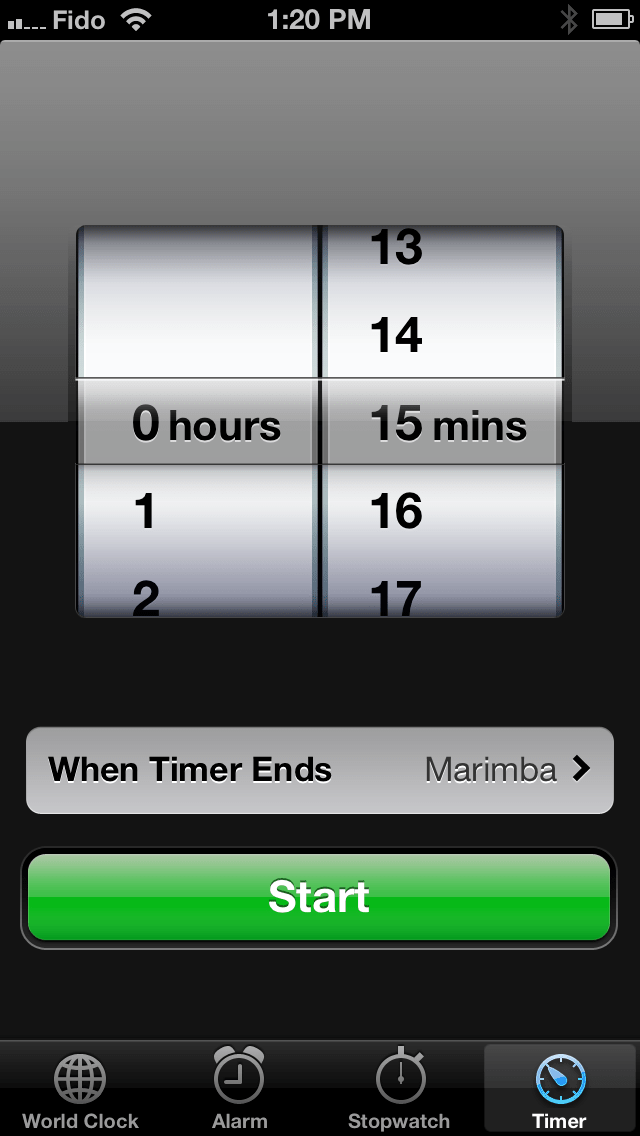640x1136 pixels.
Task: Switch to the Alarm tab
Action: 239,1090
